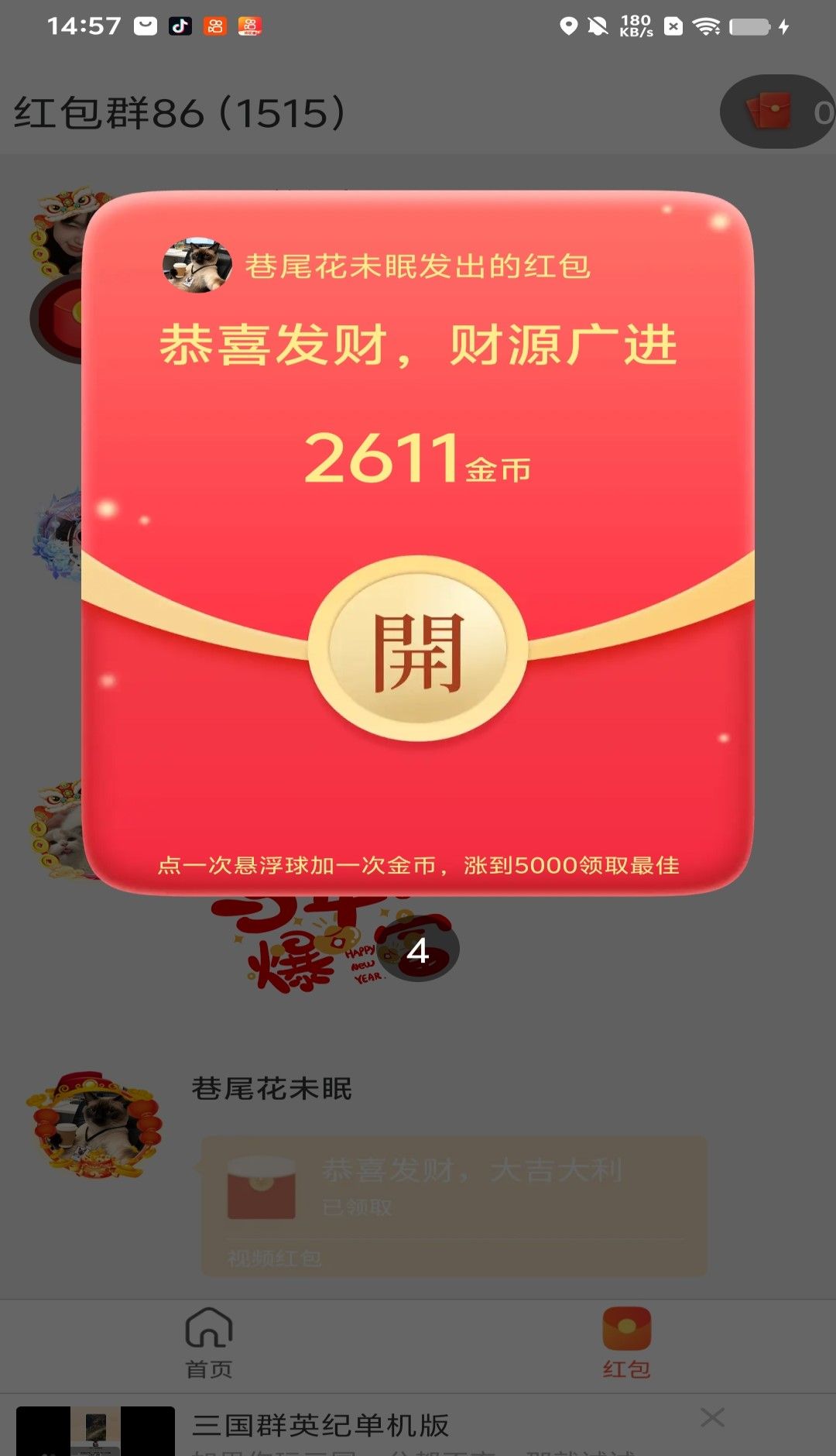Switch to the 红包 tab
Image resolution: width=836 pixels, height=1456 pixels.
[626, 1341]
